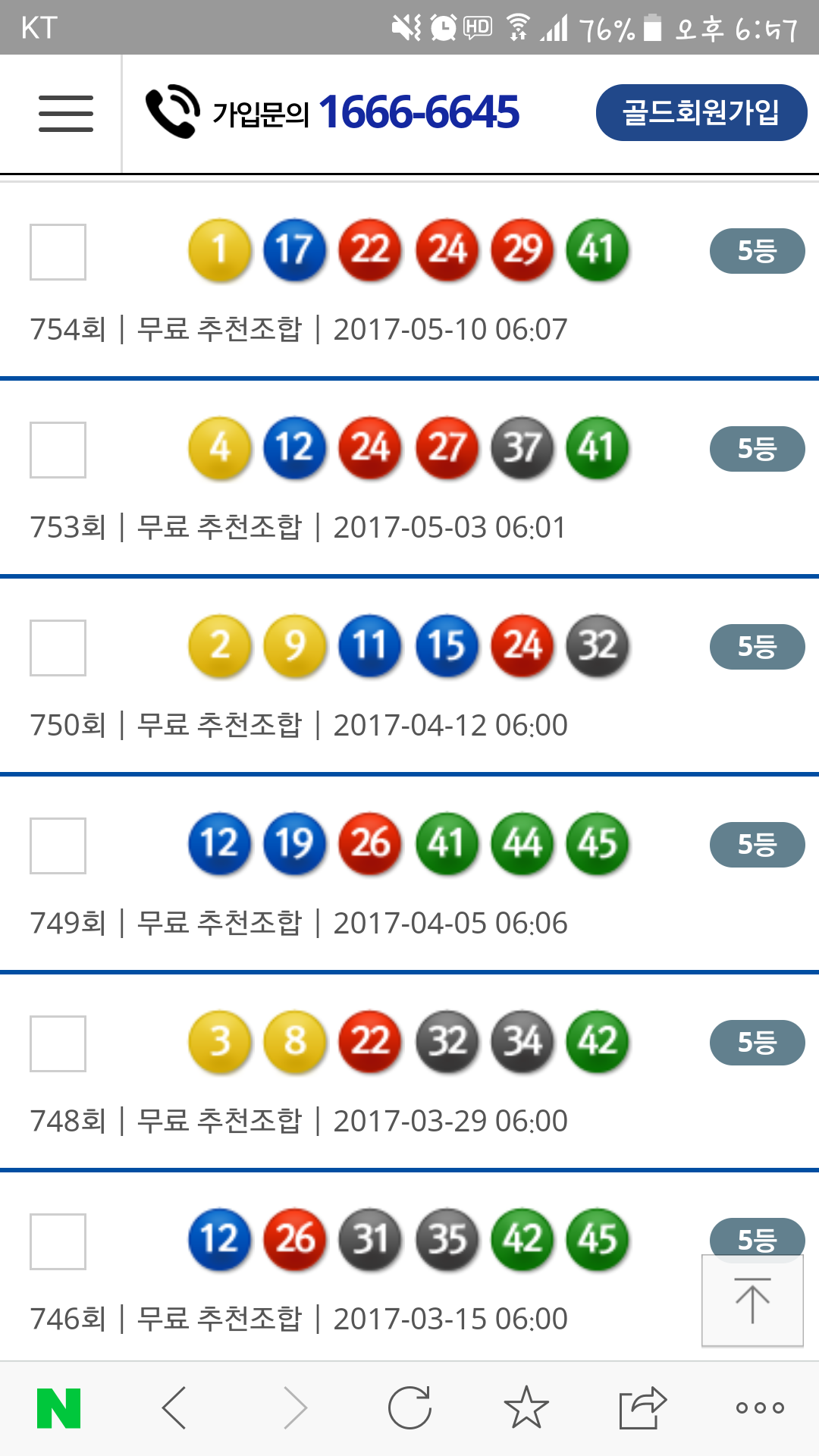Bookmark this page with the star

pos(526,1408)
